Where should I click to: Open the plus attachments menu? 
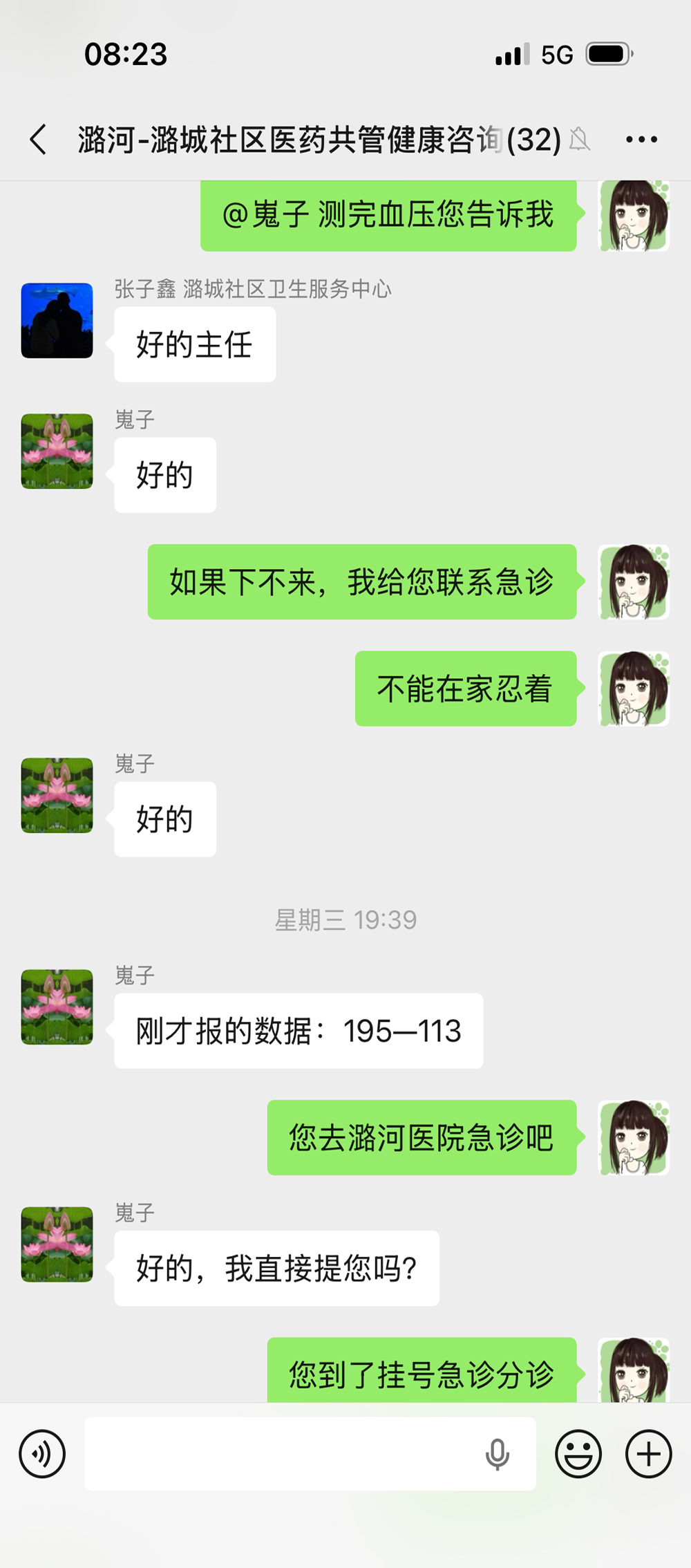pos(648,1454)
